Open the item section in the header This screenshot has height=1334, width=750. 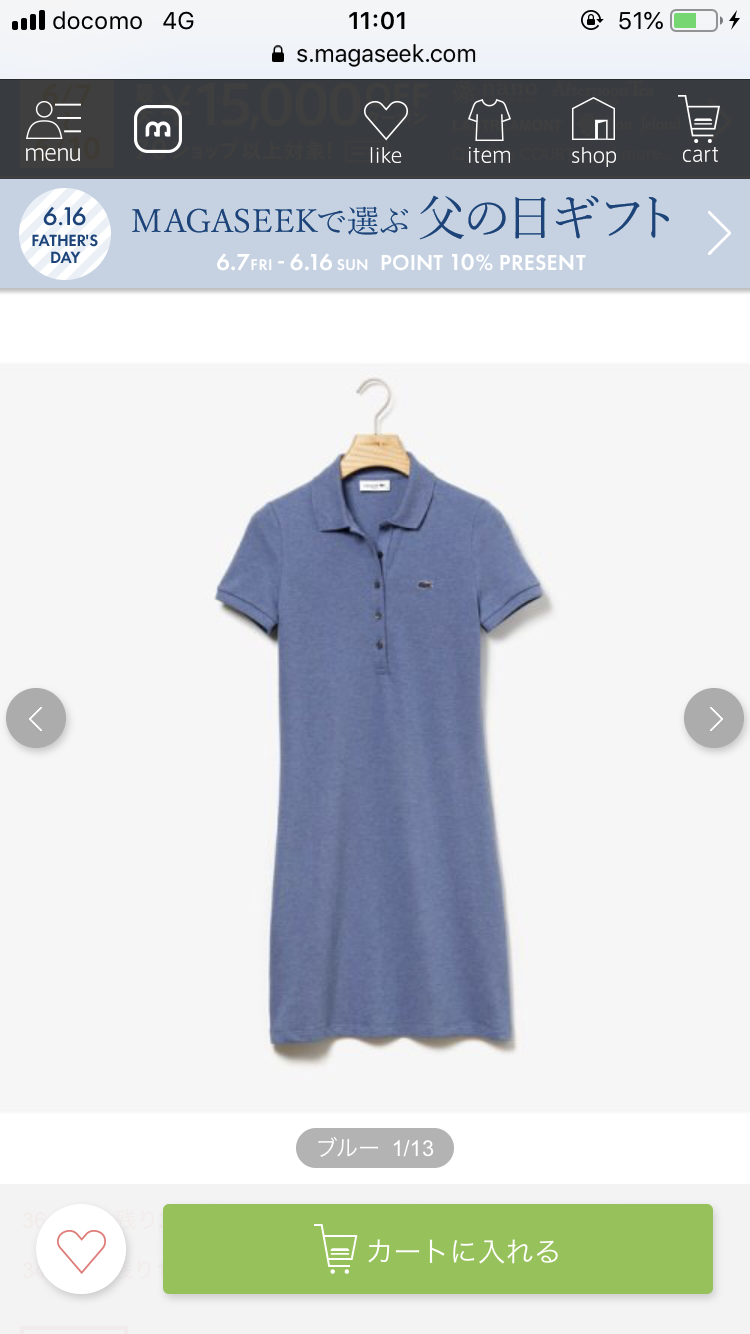coord(489,131)
